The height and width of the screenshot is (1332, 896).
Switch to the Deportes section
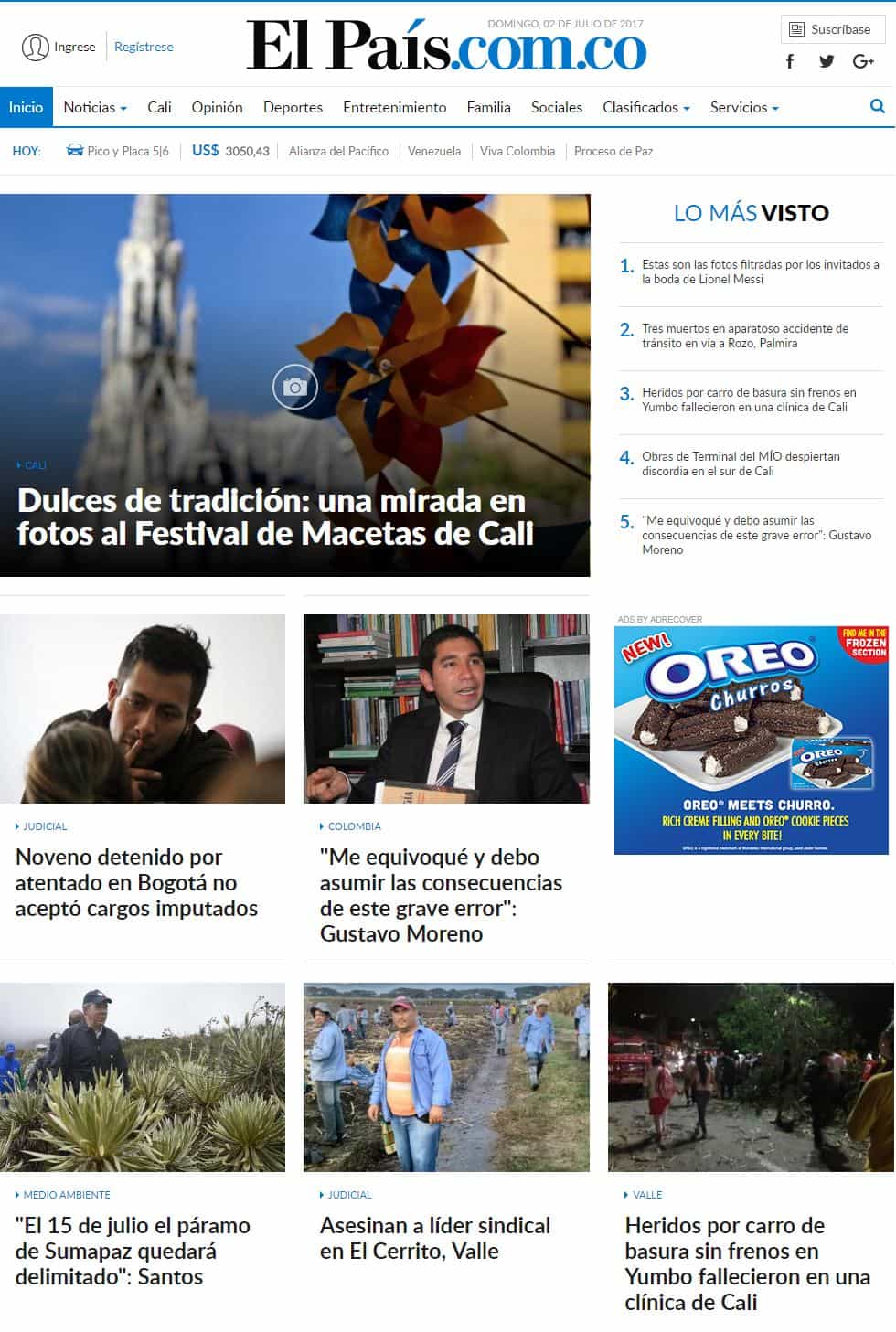tap(293, 107)
